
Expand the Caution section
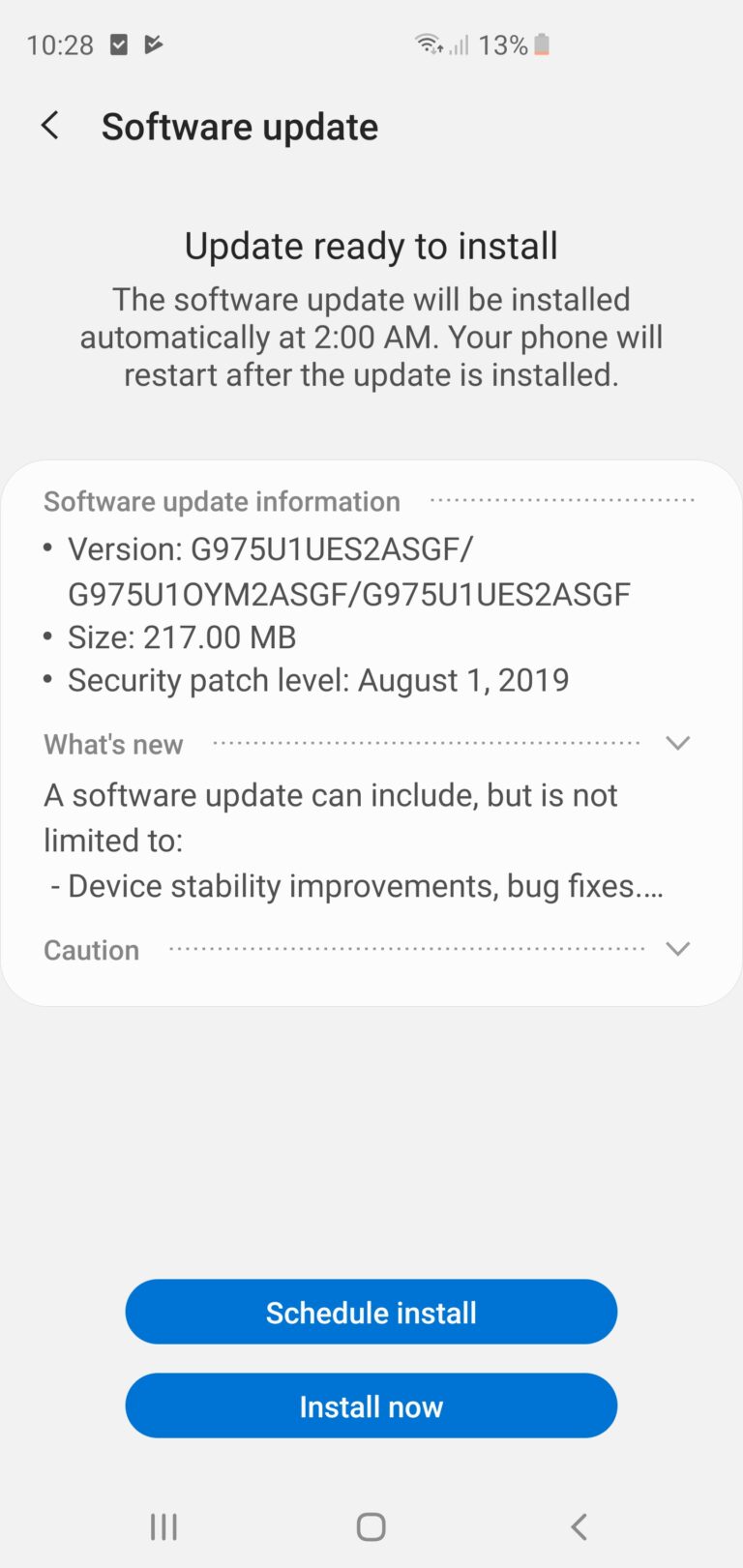(677, 949)
